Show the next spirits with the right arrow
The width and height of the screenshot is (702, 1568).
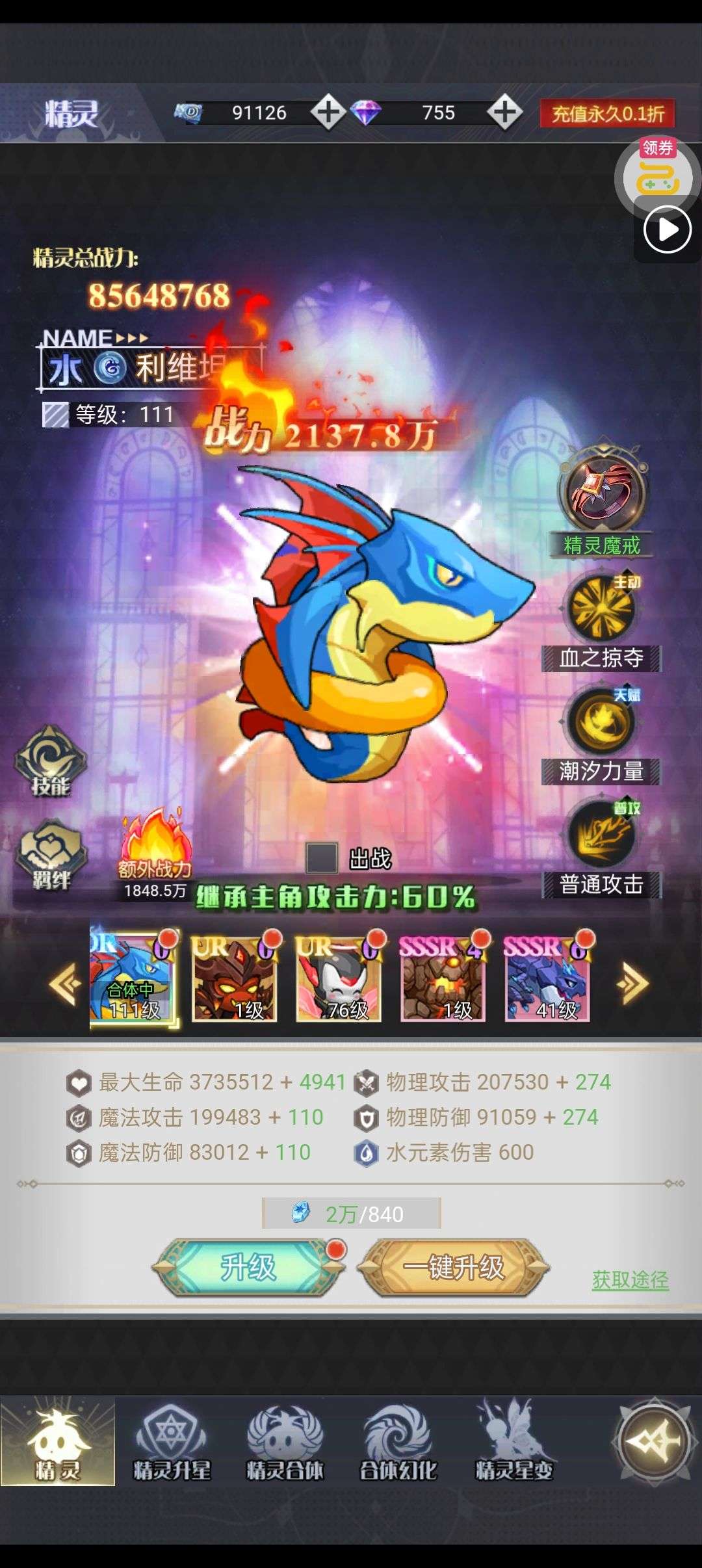[632, 984]
